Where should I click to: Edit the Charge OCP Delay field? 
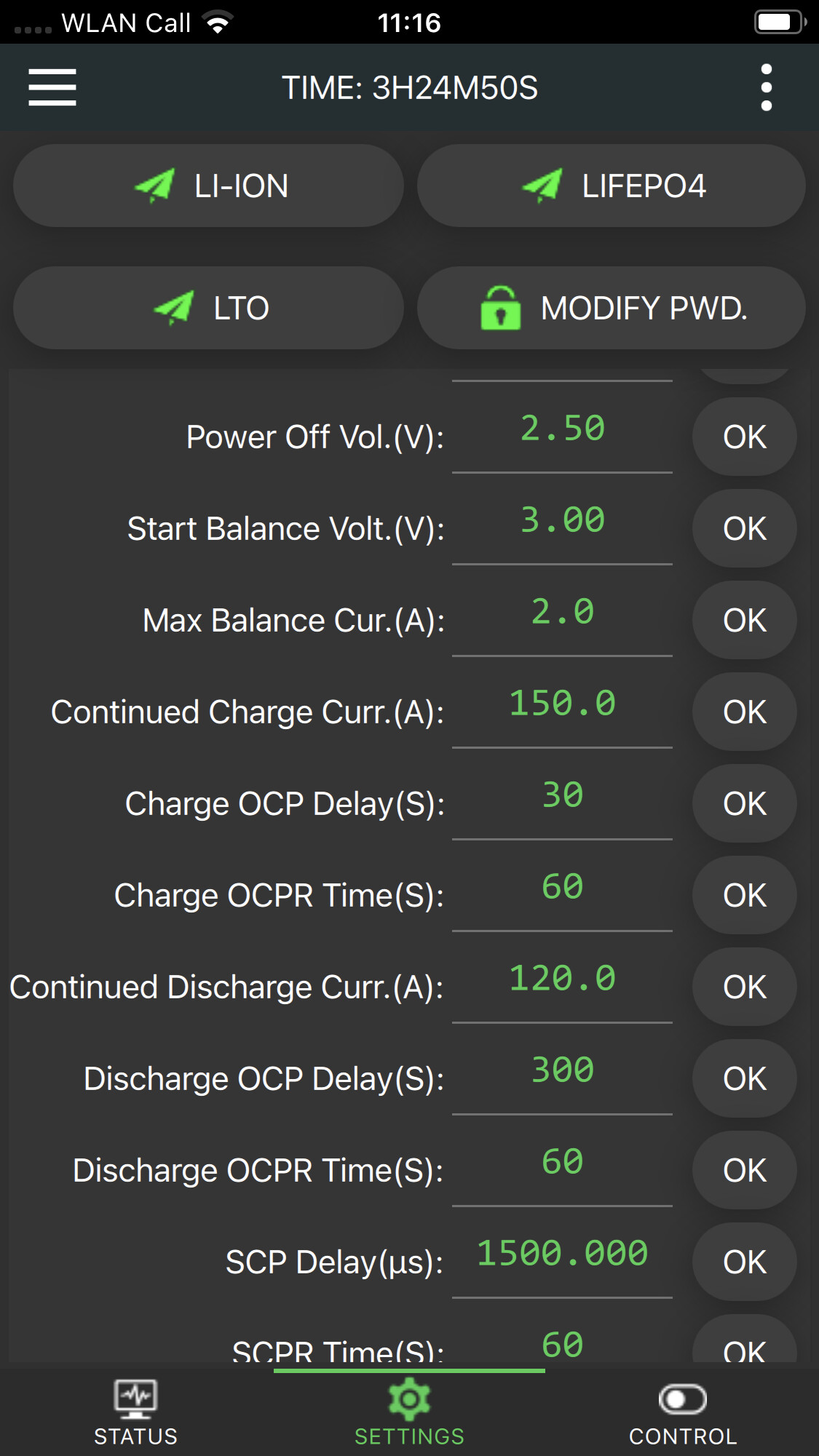click(x=562, y=796)
